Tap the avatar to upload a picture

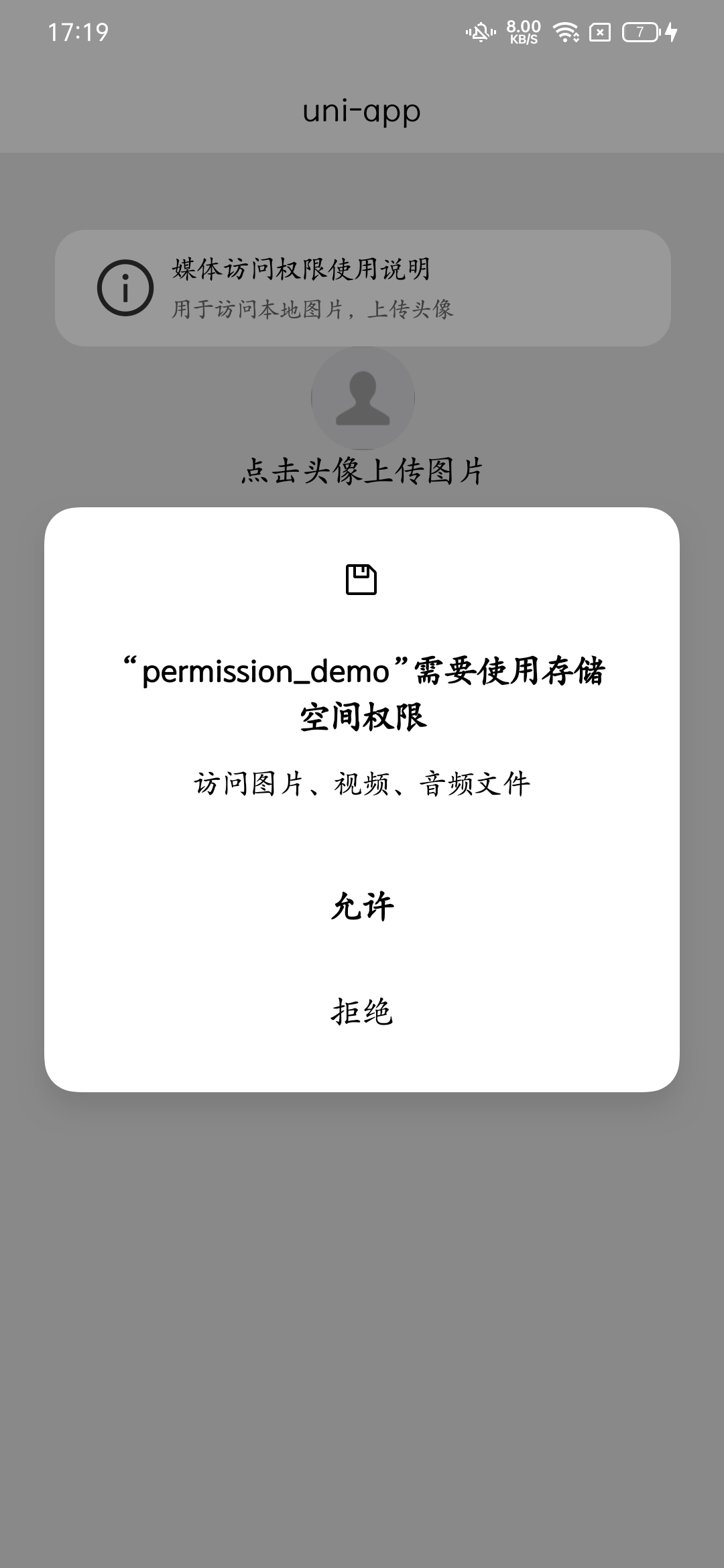click(363, 398)
